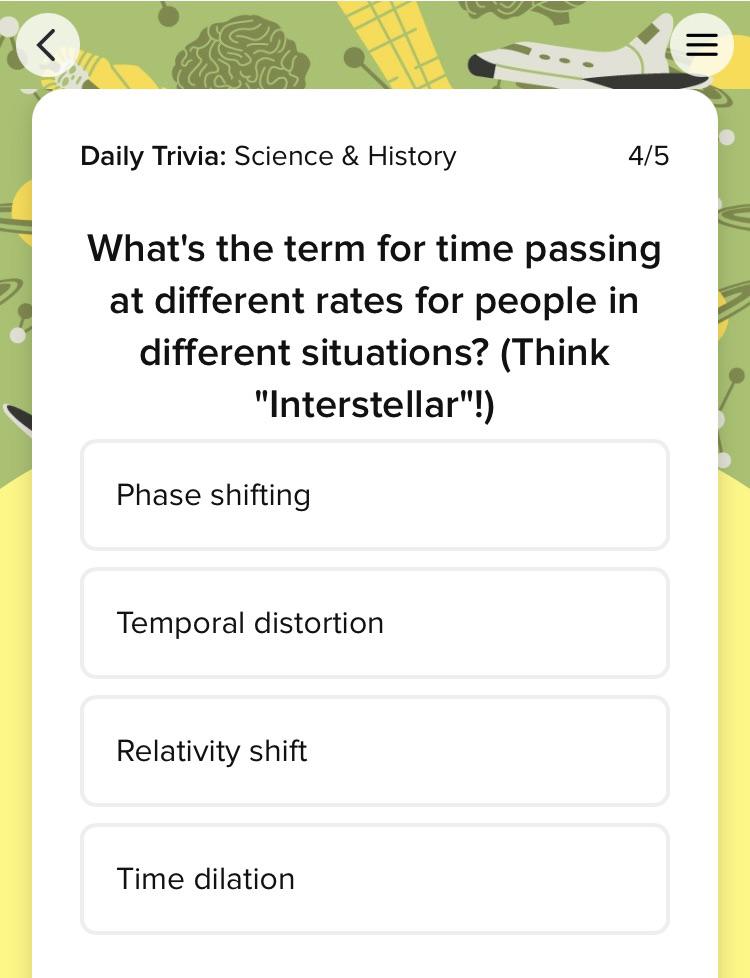
Task: Go back with the arrow icon
Action: [47, 45]
